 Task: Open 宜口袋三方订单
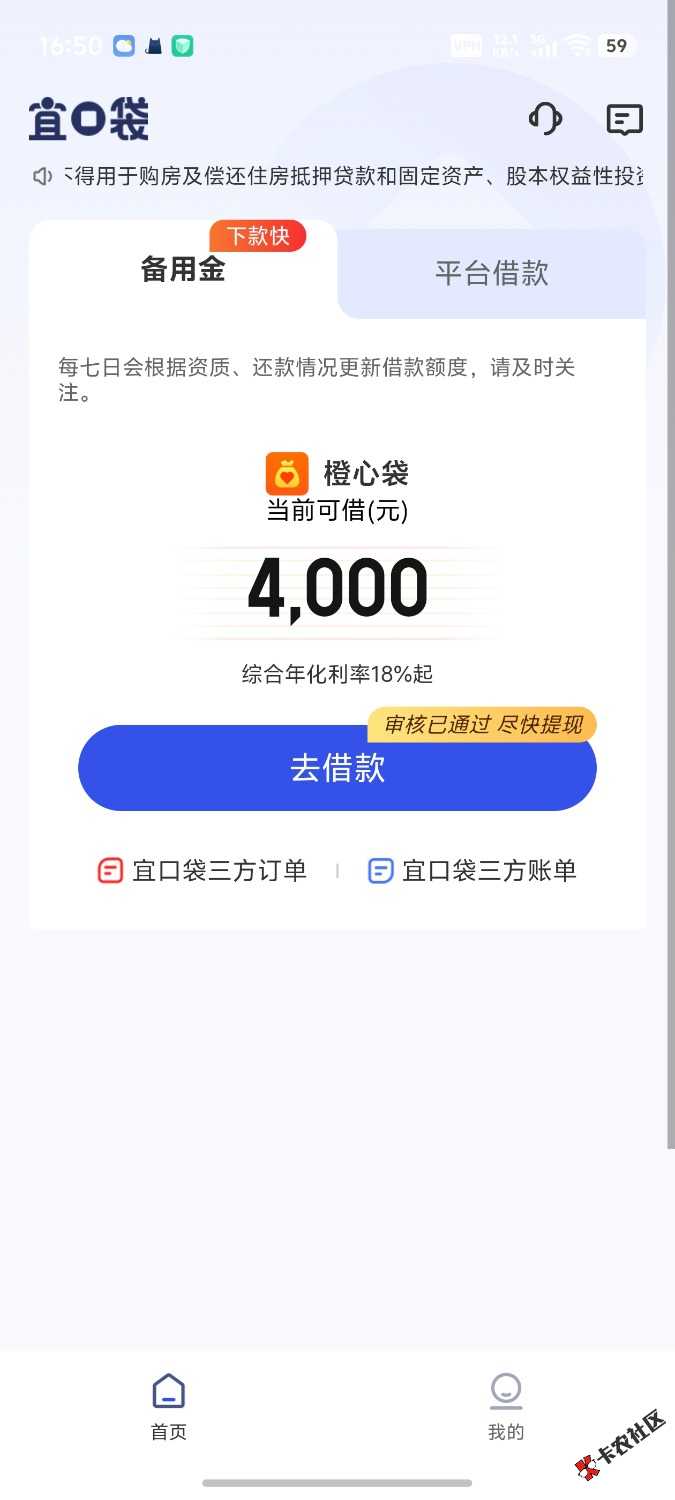click(x=202, y=871)
